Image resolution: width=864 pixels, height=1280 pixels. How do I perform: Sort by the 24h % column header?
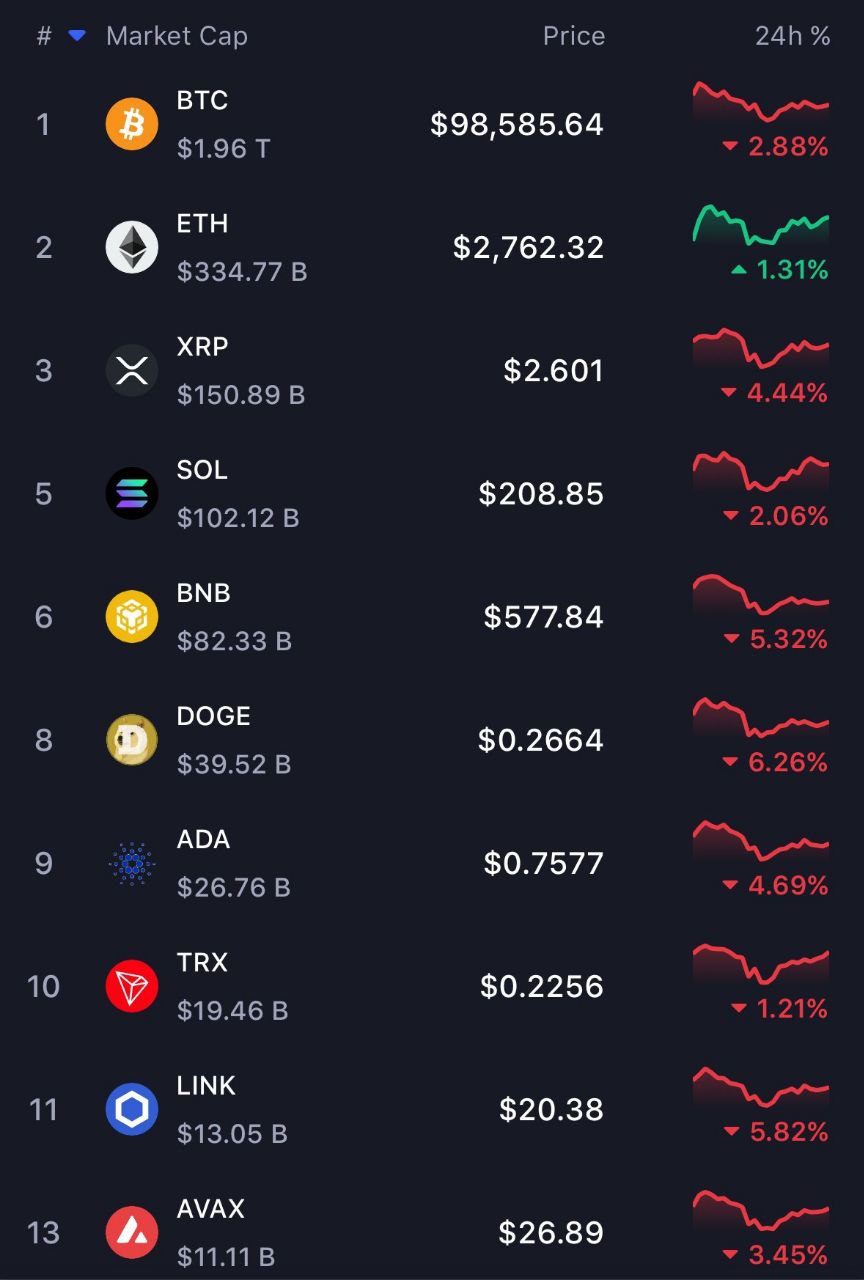click(792, 36)
